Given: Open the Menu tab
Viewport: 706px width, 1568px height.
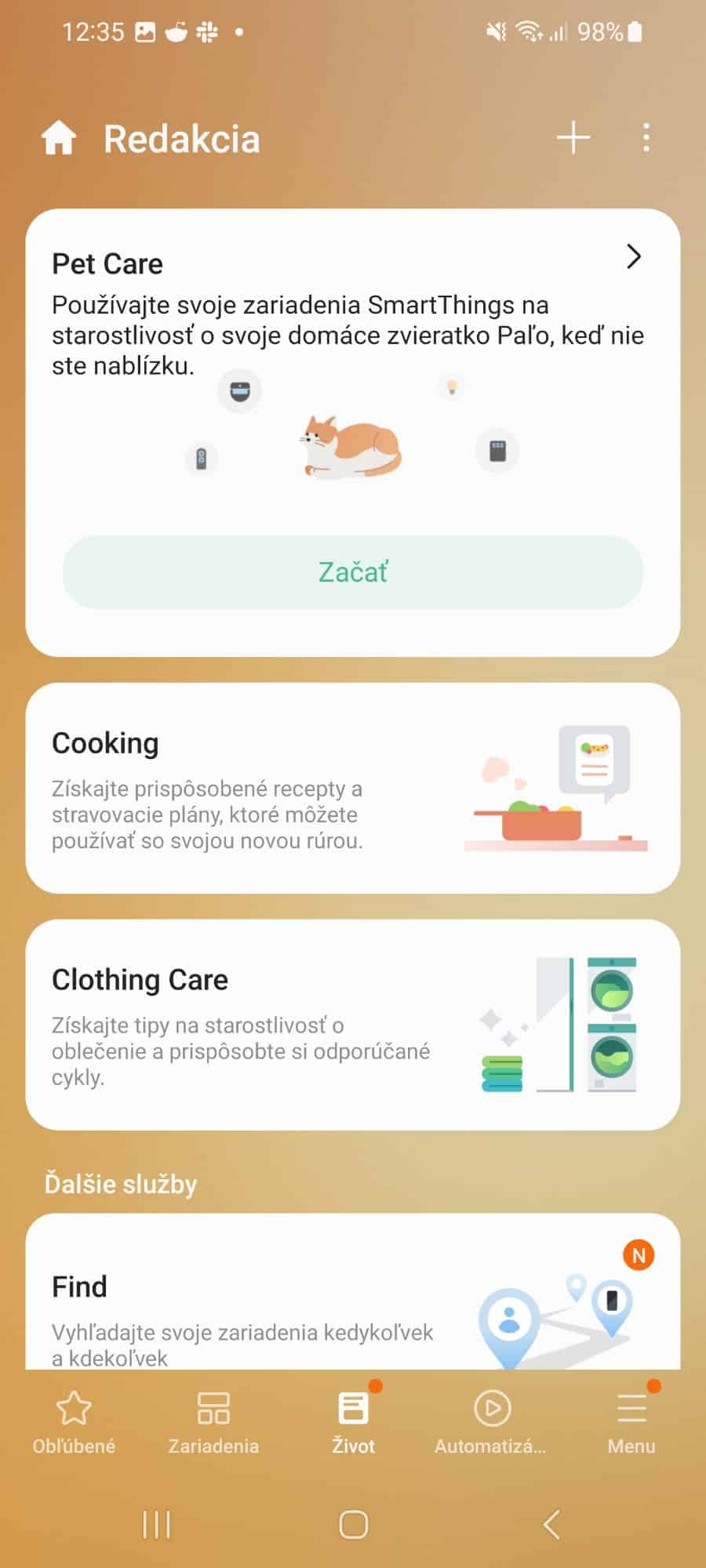Looking at the screenshot, I should pyautogui.click(x=631, y=1424).
